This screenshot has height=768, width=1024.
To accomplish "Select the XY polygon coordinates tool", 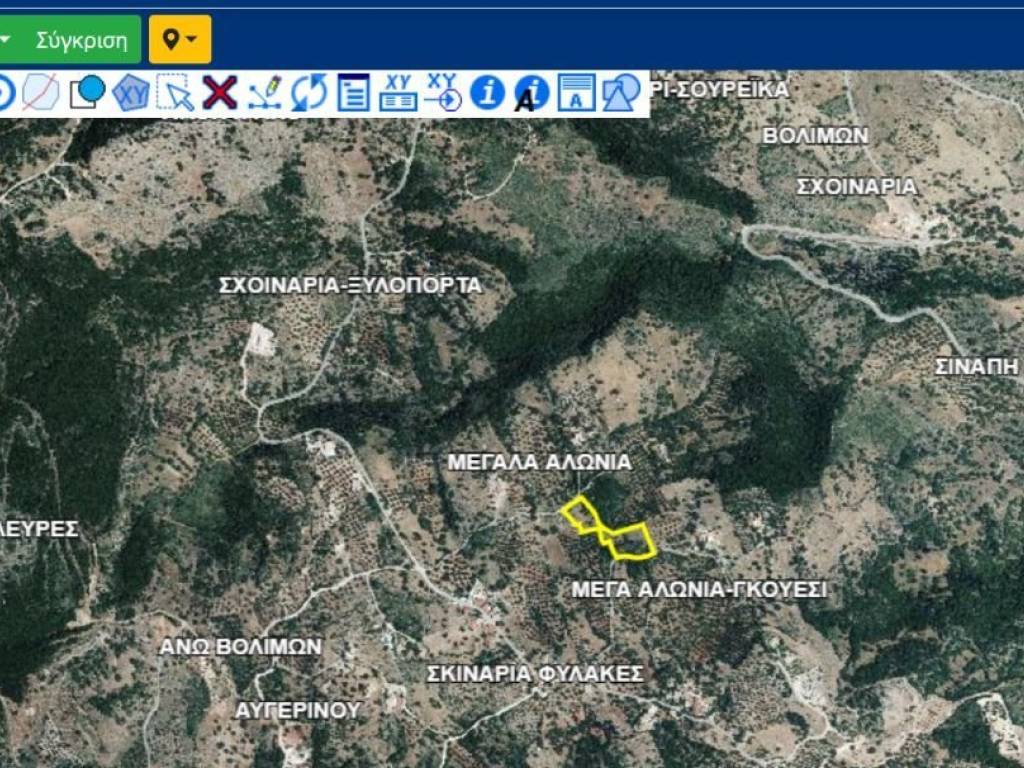I will pos(130,93).
